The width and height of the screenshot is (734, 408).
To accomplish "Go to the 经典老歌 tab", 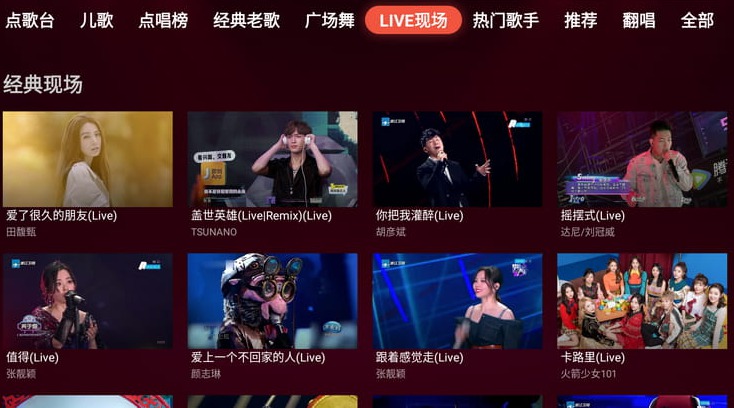I will click(x=246, y=20).
